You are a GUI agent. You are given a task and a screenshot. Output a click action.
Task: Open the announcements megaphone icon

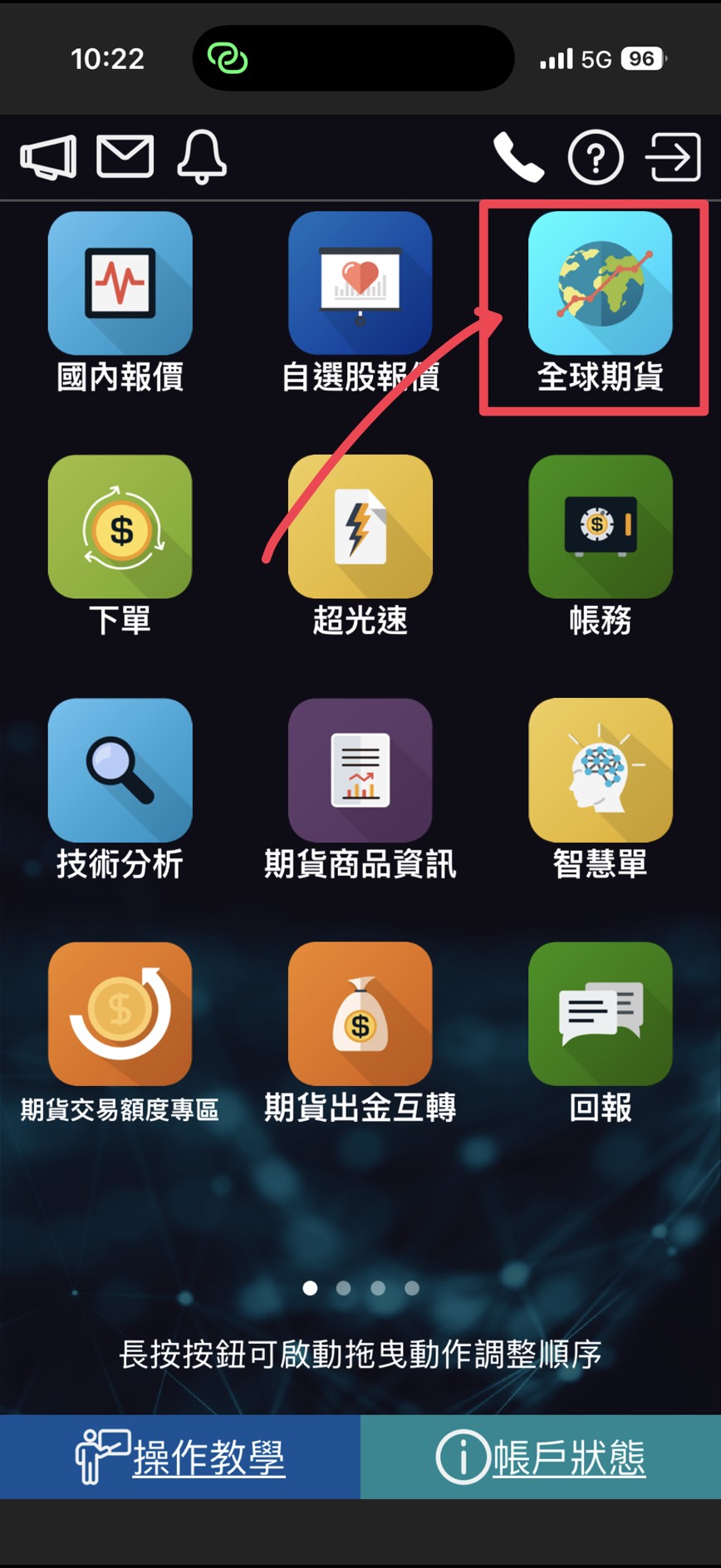click(48, 156)
